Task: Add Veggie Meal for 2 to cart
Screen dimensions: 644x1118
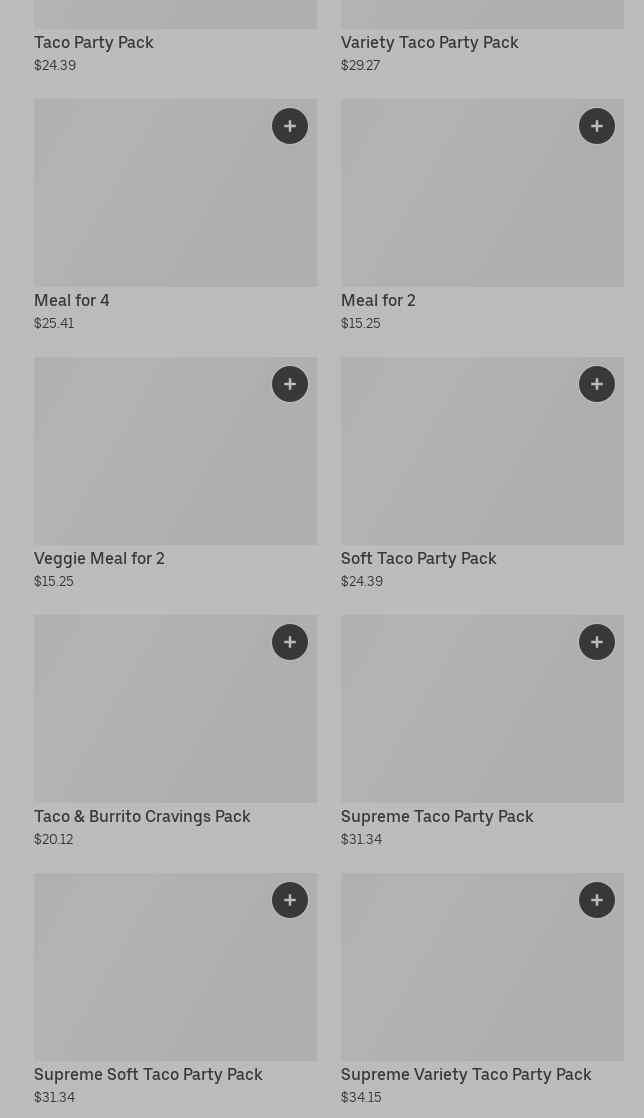Action: point(290,384)
